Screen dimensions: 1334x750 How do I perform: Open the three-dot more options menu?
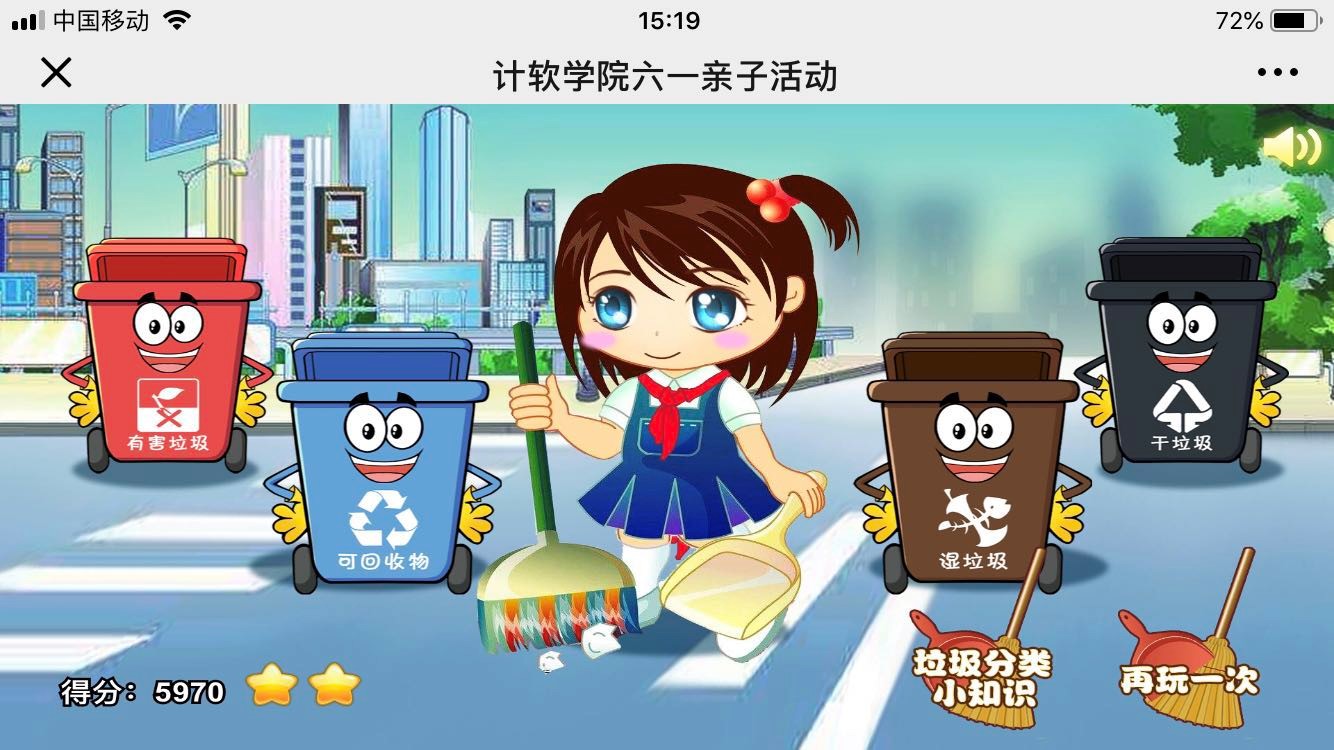point(1277,72)
